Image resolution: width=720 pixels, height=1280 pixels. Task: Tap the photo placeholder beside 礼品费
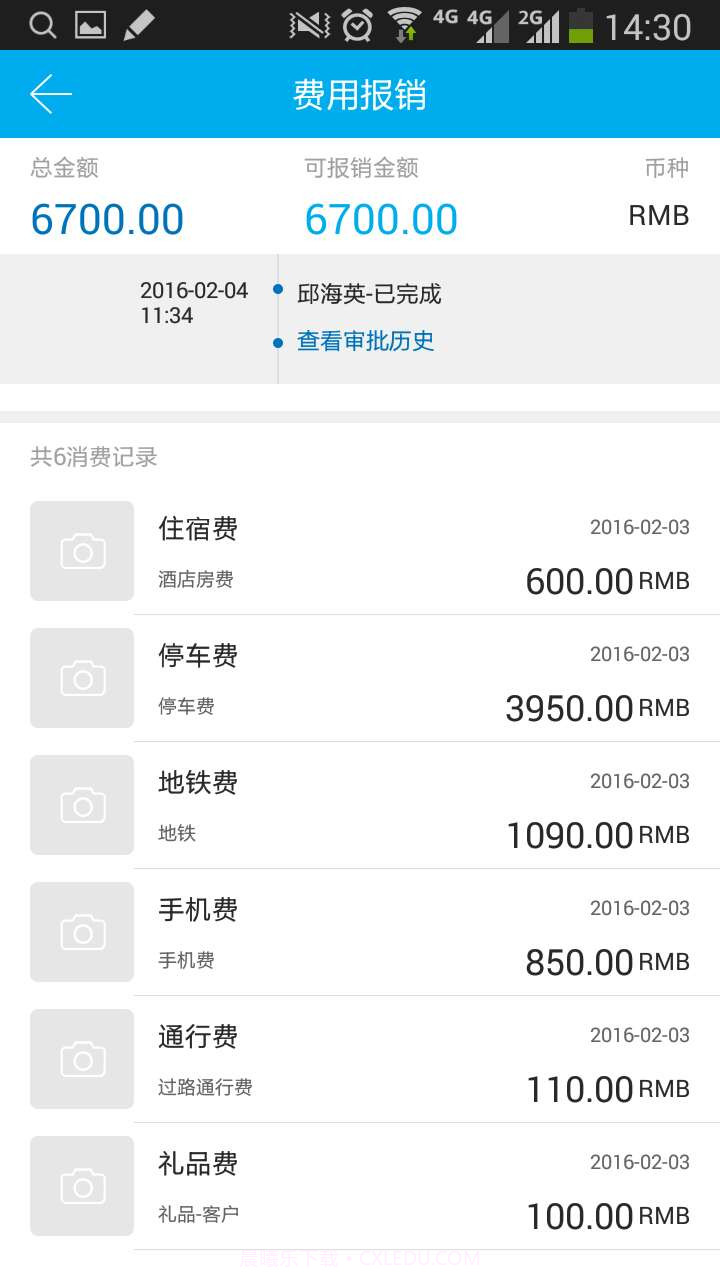coord(82,1186)
